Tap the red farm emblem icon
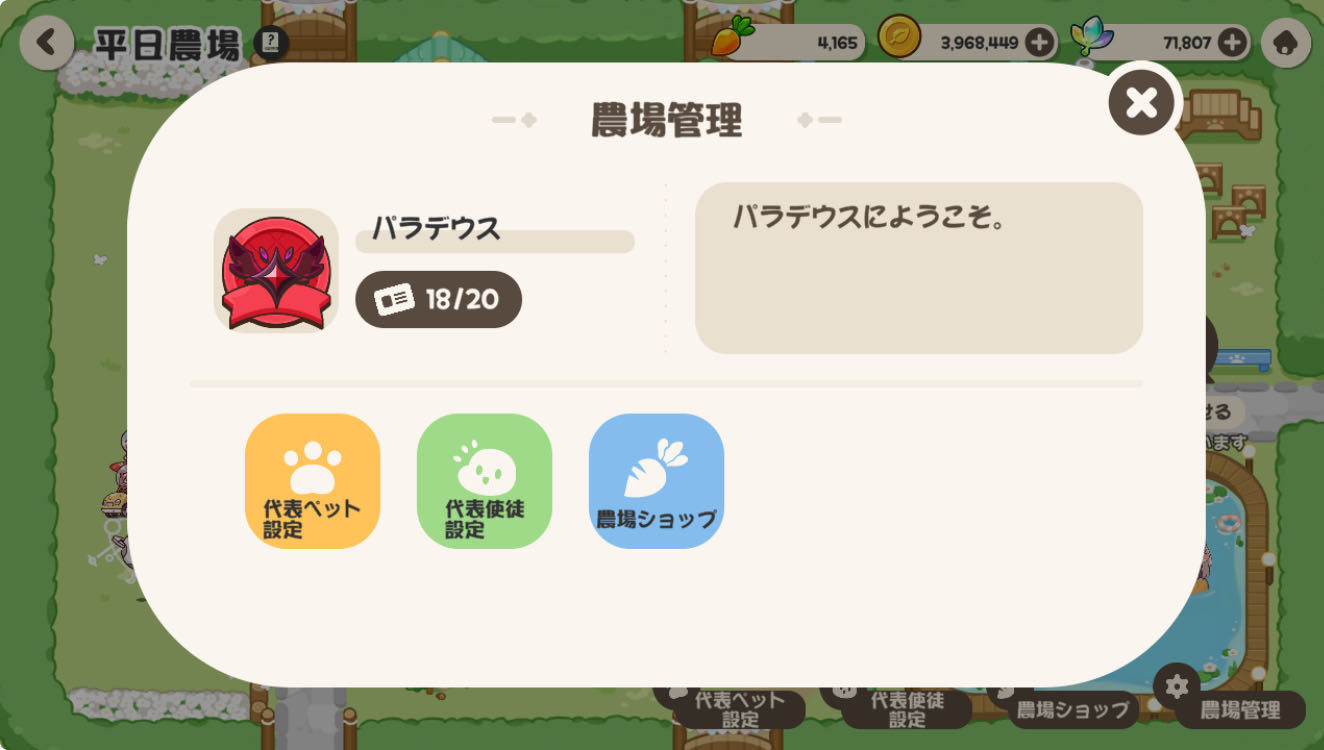1324x750 pixels. click(x=276, y=271)
